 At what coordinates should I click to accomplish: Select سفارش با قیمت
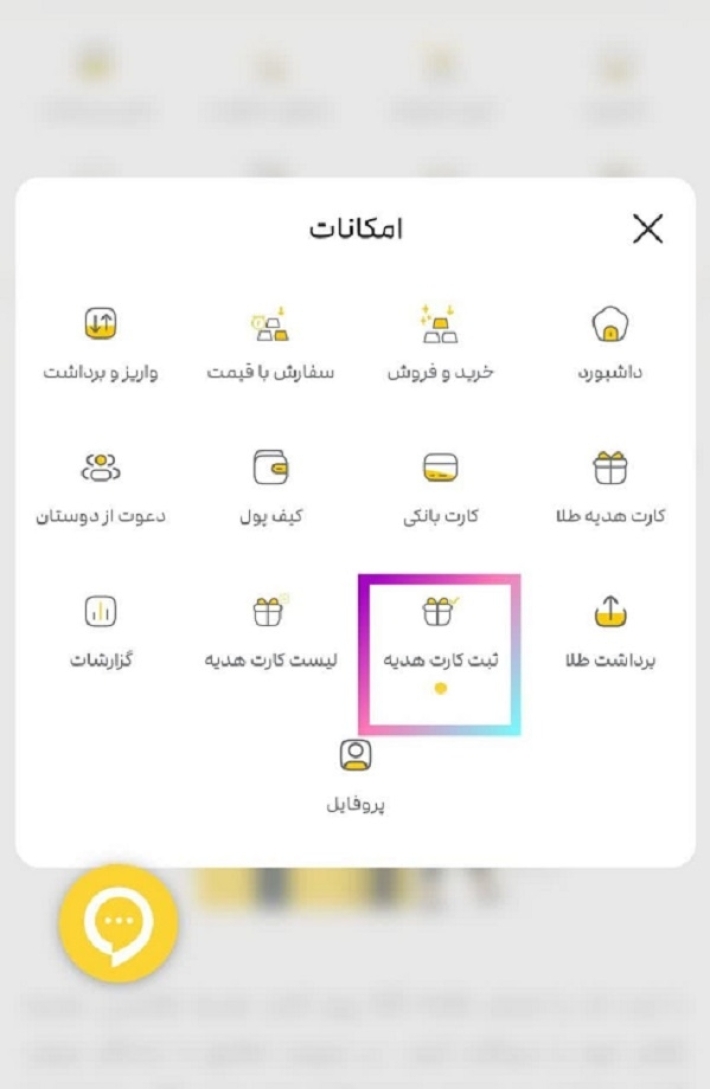click(x=270, y=343)
